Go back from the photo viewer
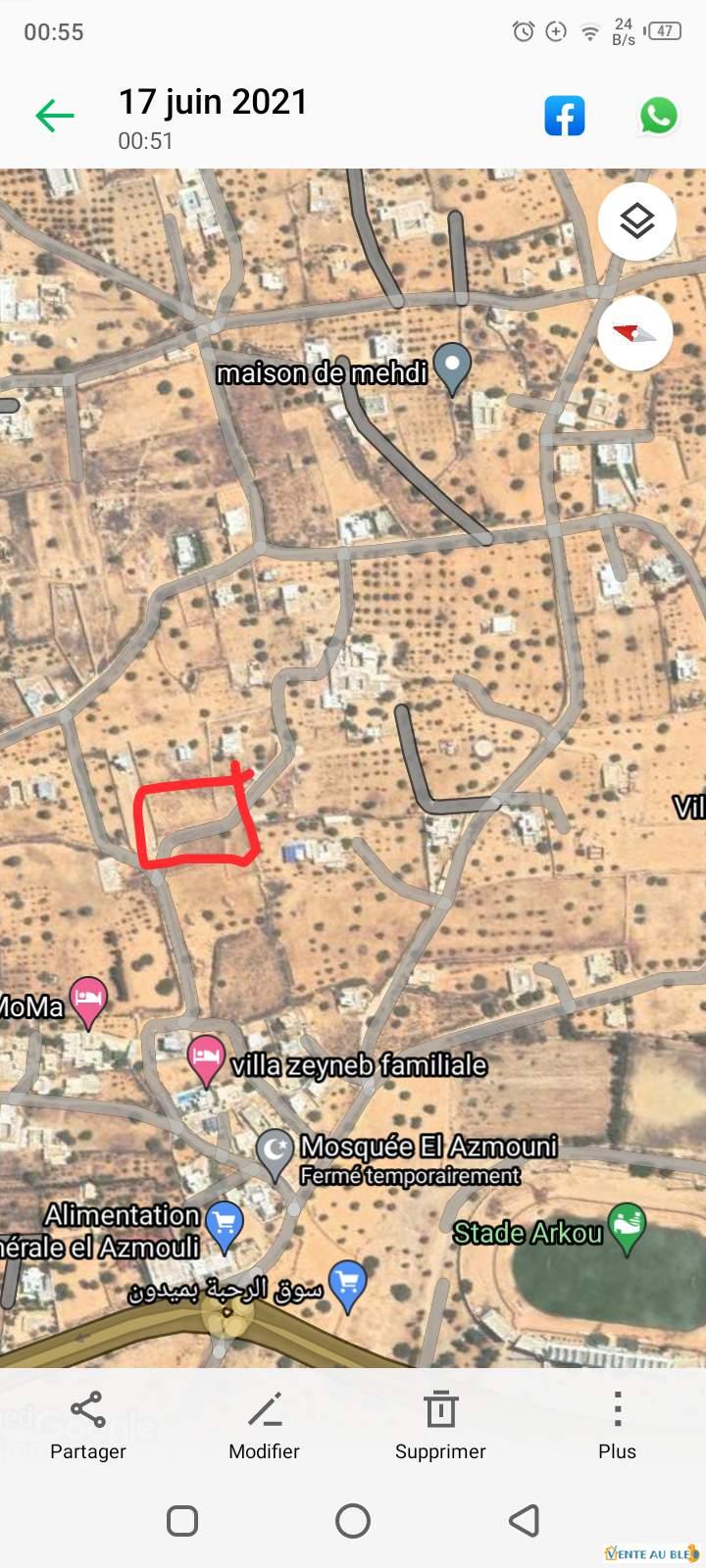 click(55, 117)
